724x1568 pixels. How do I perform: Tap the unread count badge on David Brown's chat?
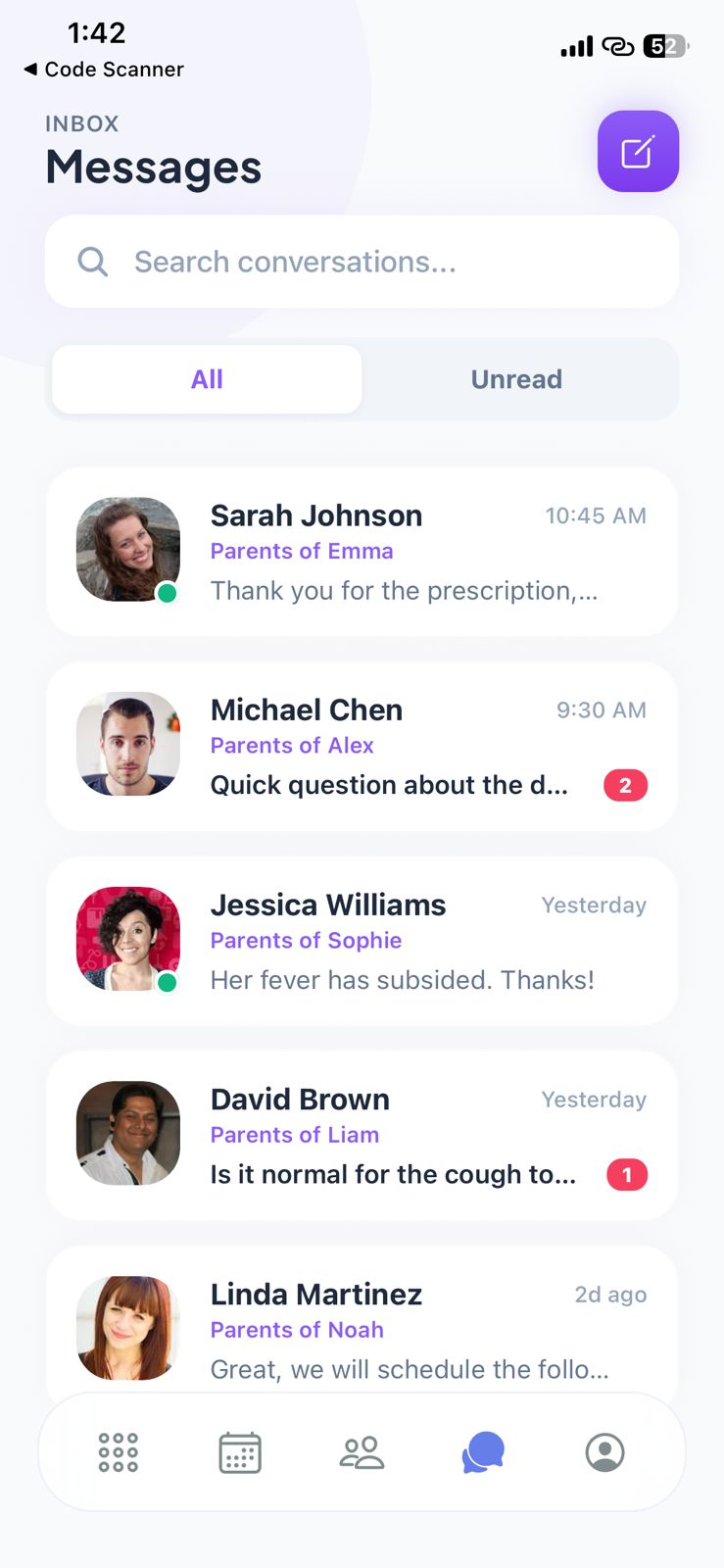tap(626, 1174)
